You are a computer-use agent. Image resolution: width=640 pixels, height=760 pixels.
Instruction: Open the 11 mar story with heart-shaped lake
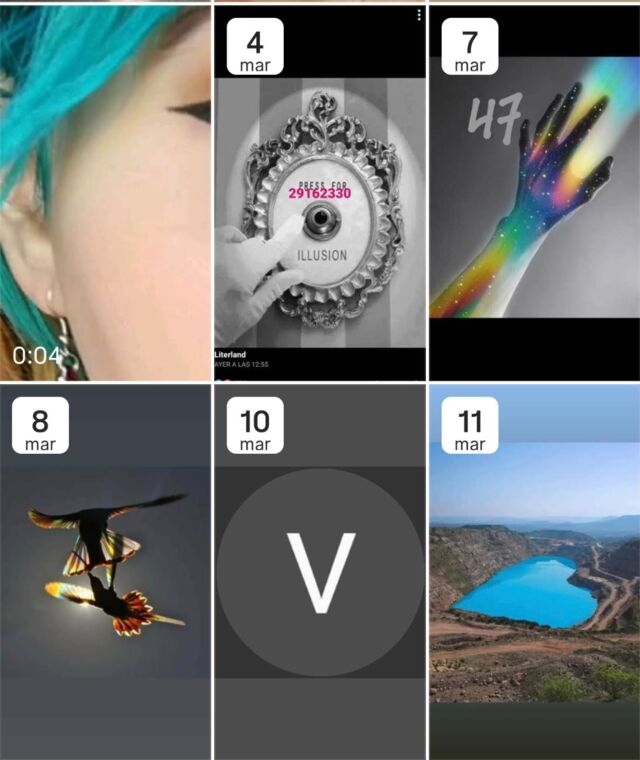[x=534, y=572]
